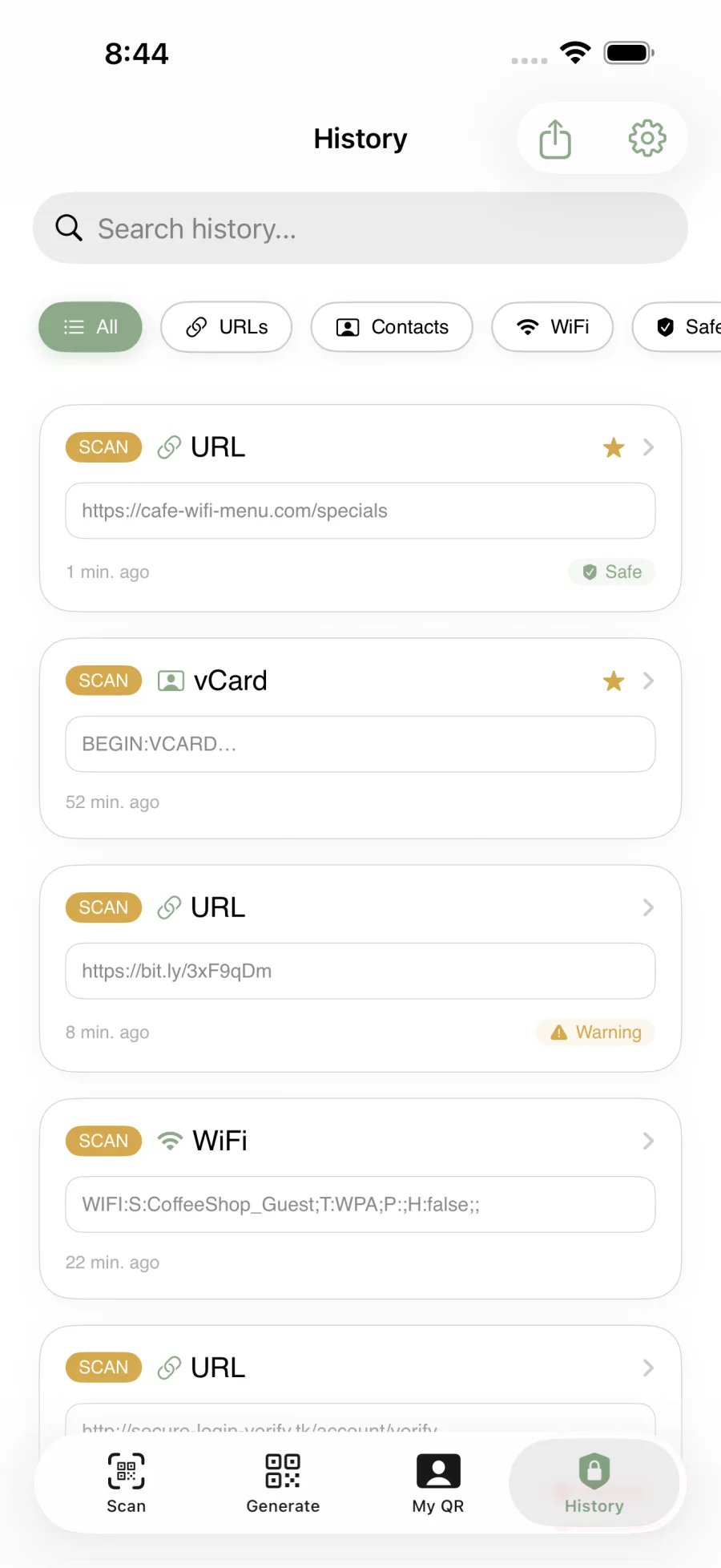
Task: Click the Search history input field
Action: coord(360,228)
